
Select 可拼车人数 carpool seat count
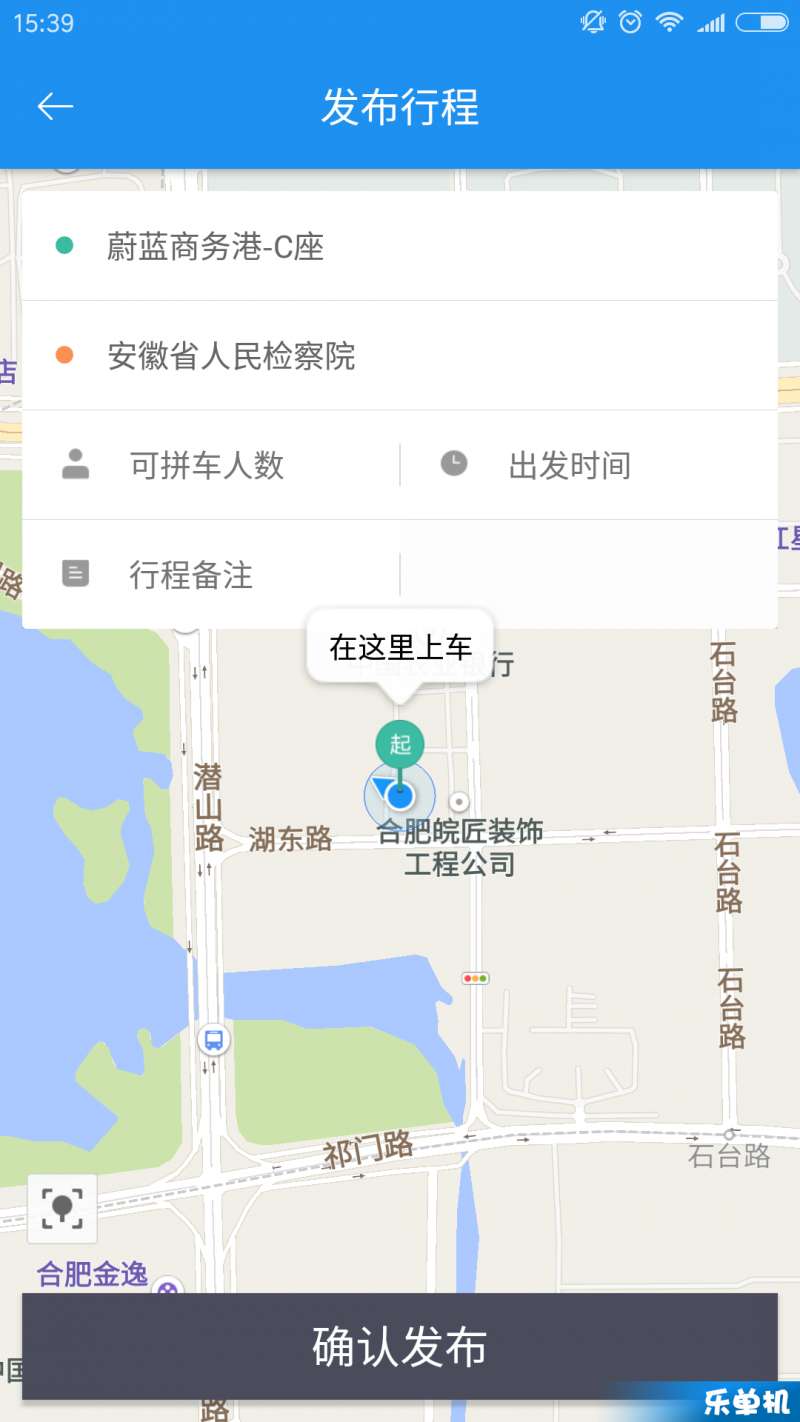pos(211,465)
